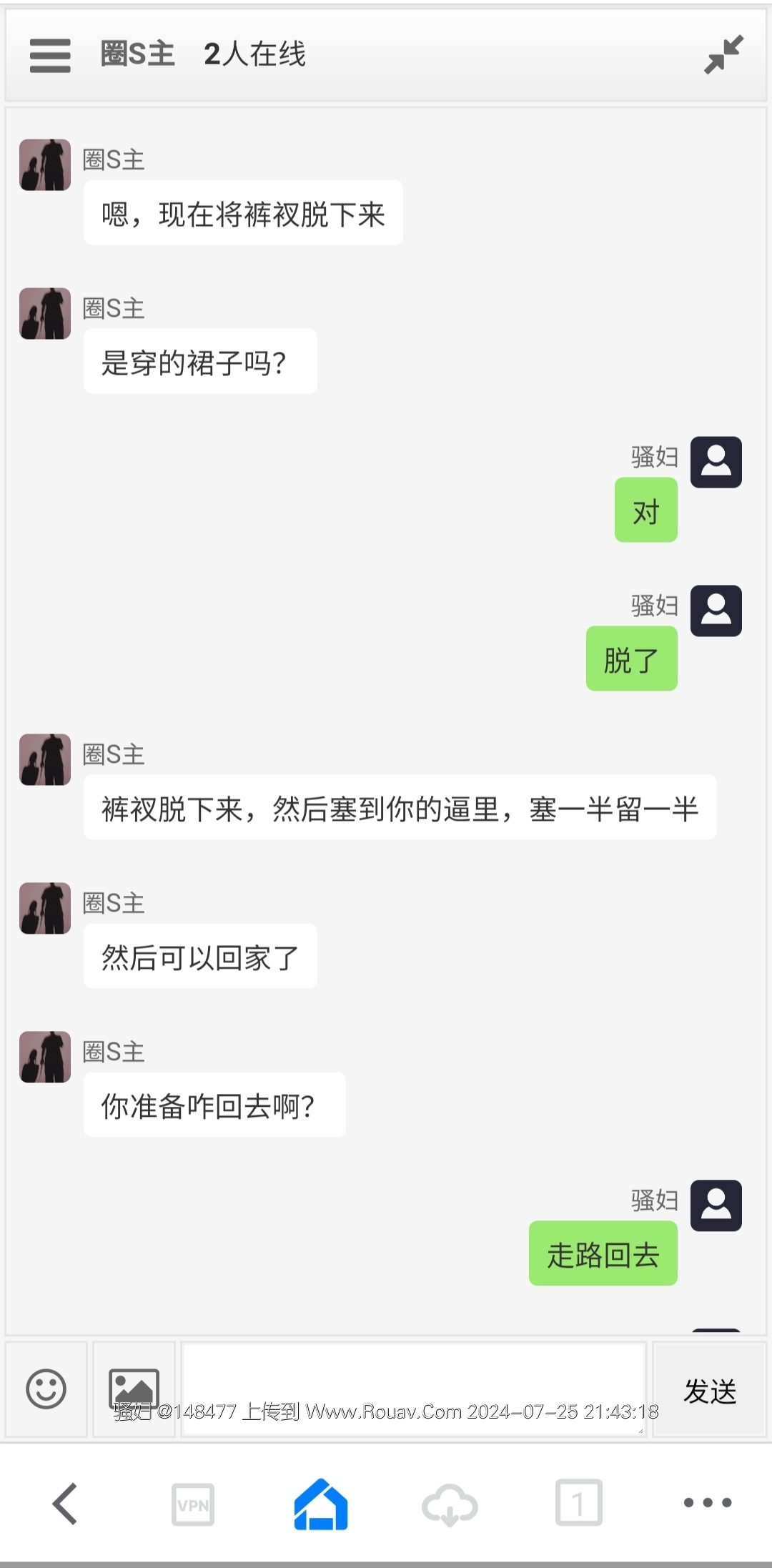Open the emoji picker

(46, 1389)
